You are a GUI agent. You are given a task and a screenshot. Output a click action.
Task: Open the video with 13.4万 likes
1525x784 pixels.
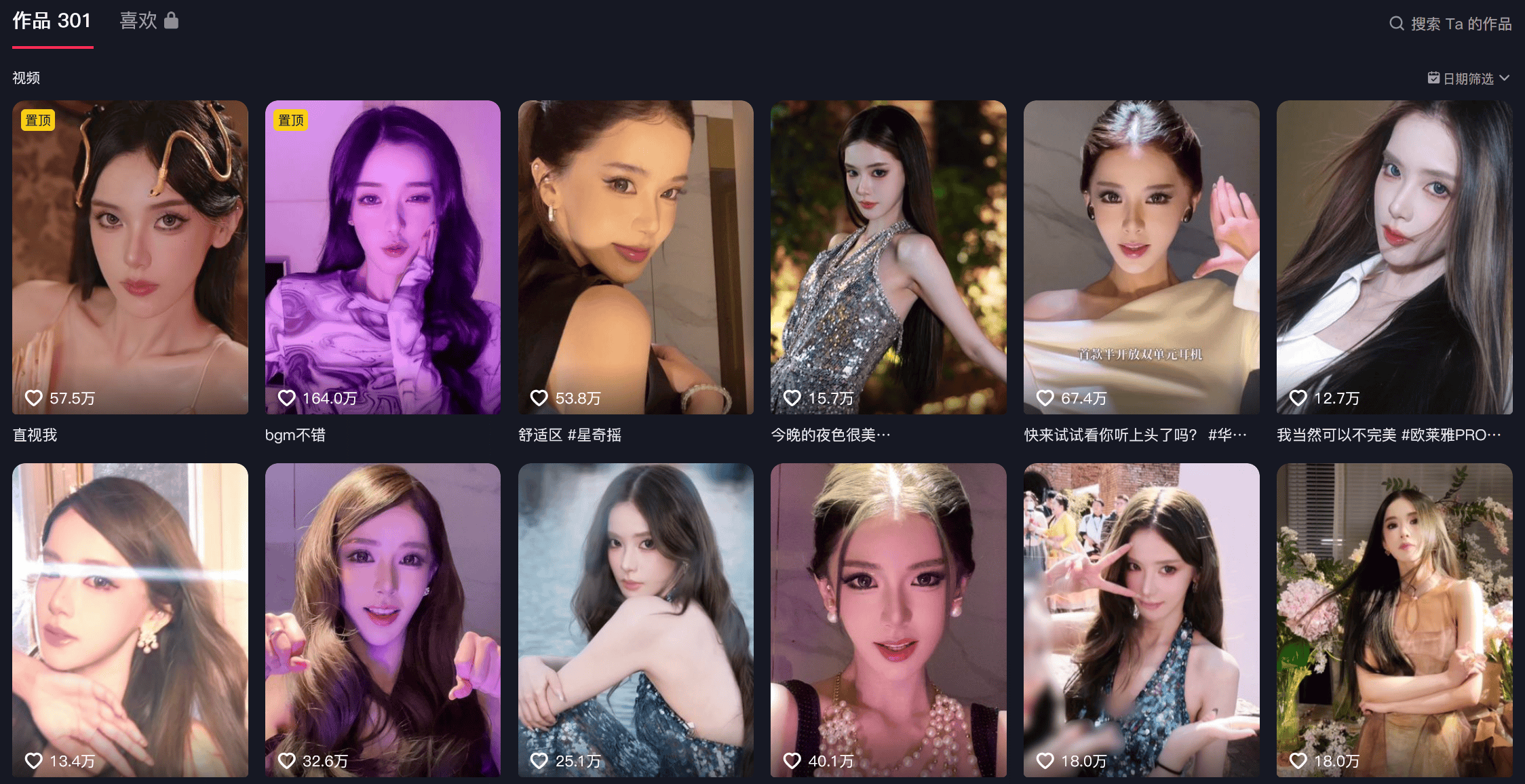(x=130, y=620)
